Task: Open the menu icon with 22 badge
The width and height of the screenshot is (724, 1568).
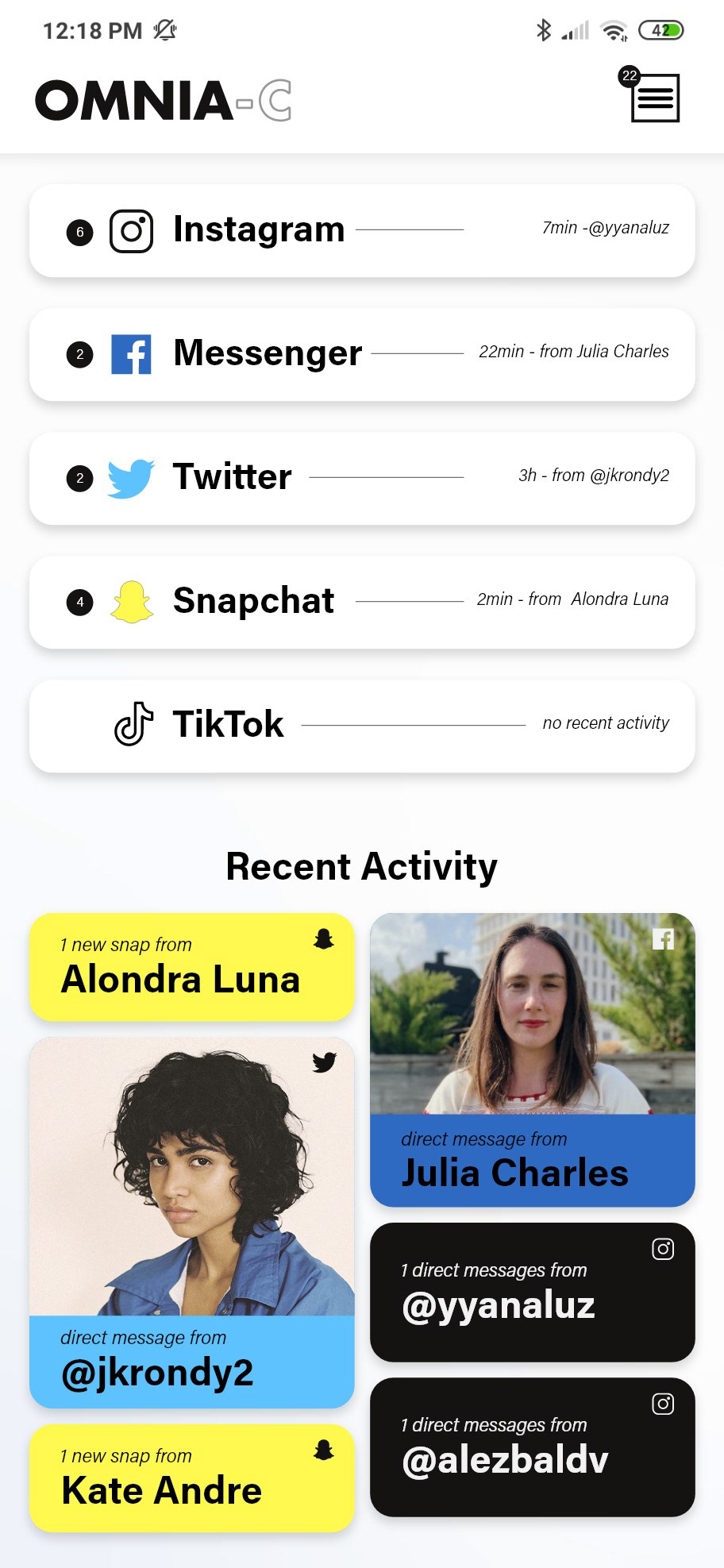Action: tap(654, 98)
